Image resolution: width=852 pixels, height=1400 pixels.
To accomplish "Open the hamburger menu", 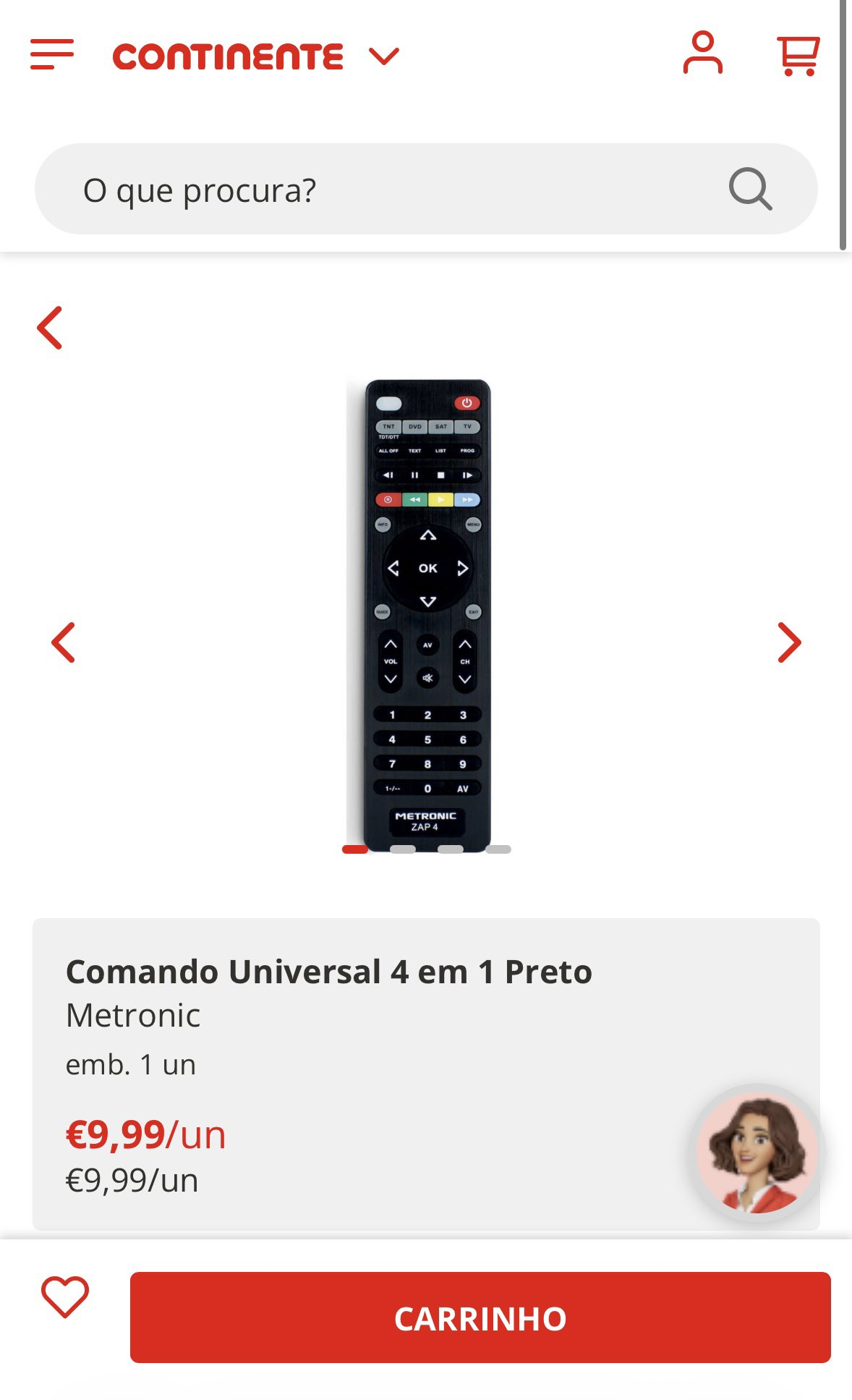I will coord(52,55).
